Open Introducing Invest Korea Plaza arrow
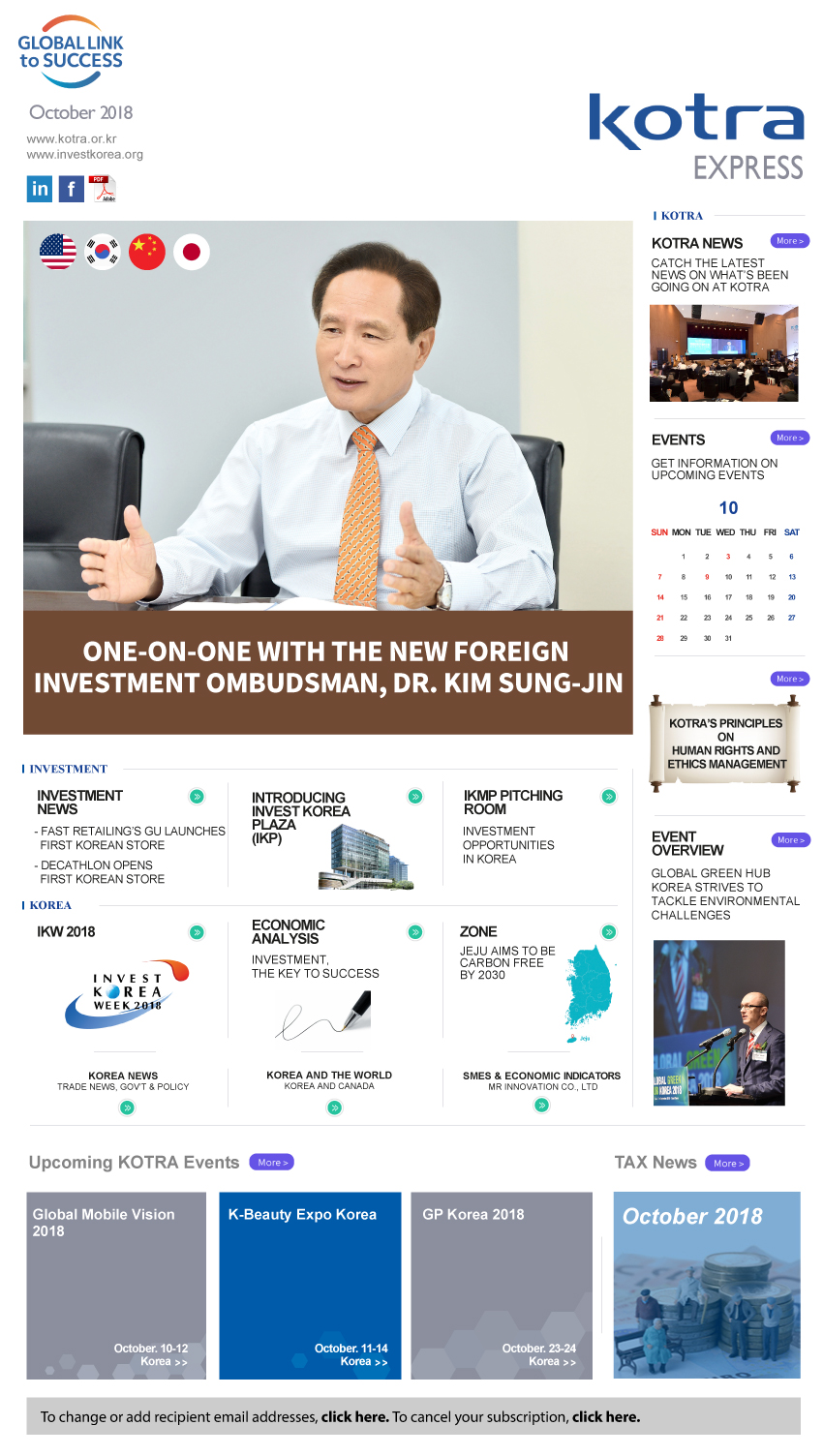 click(415, 797)
